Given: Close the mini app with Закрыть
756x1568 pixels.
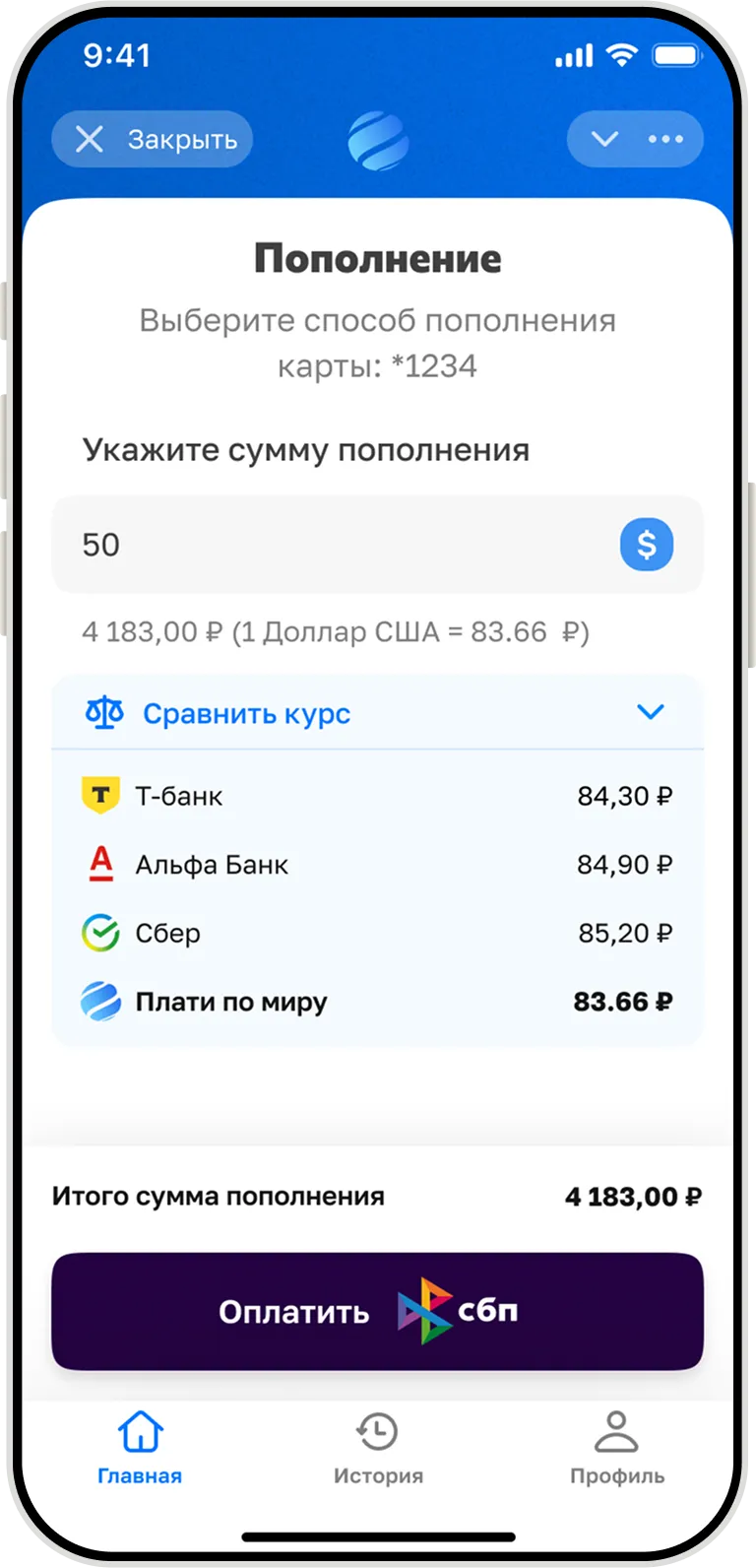Looking at the screenshot, I should [153, 140].
